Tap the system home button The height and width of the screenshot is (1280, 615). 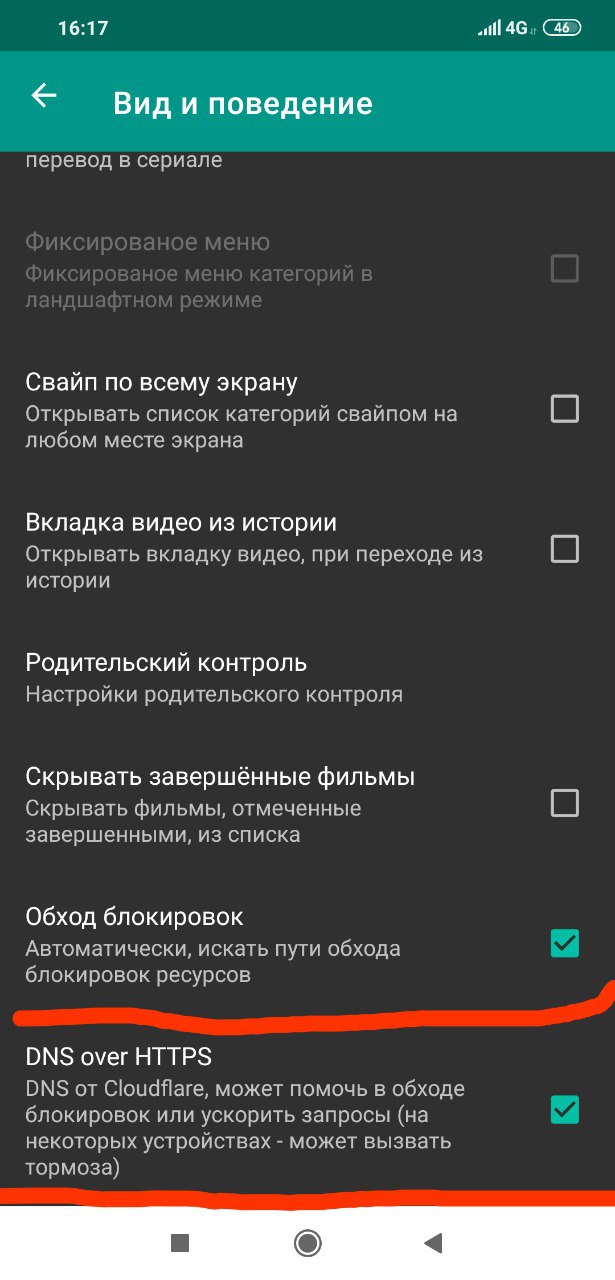coord(307,1243)
